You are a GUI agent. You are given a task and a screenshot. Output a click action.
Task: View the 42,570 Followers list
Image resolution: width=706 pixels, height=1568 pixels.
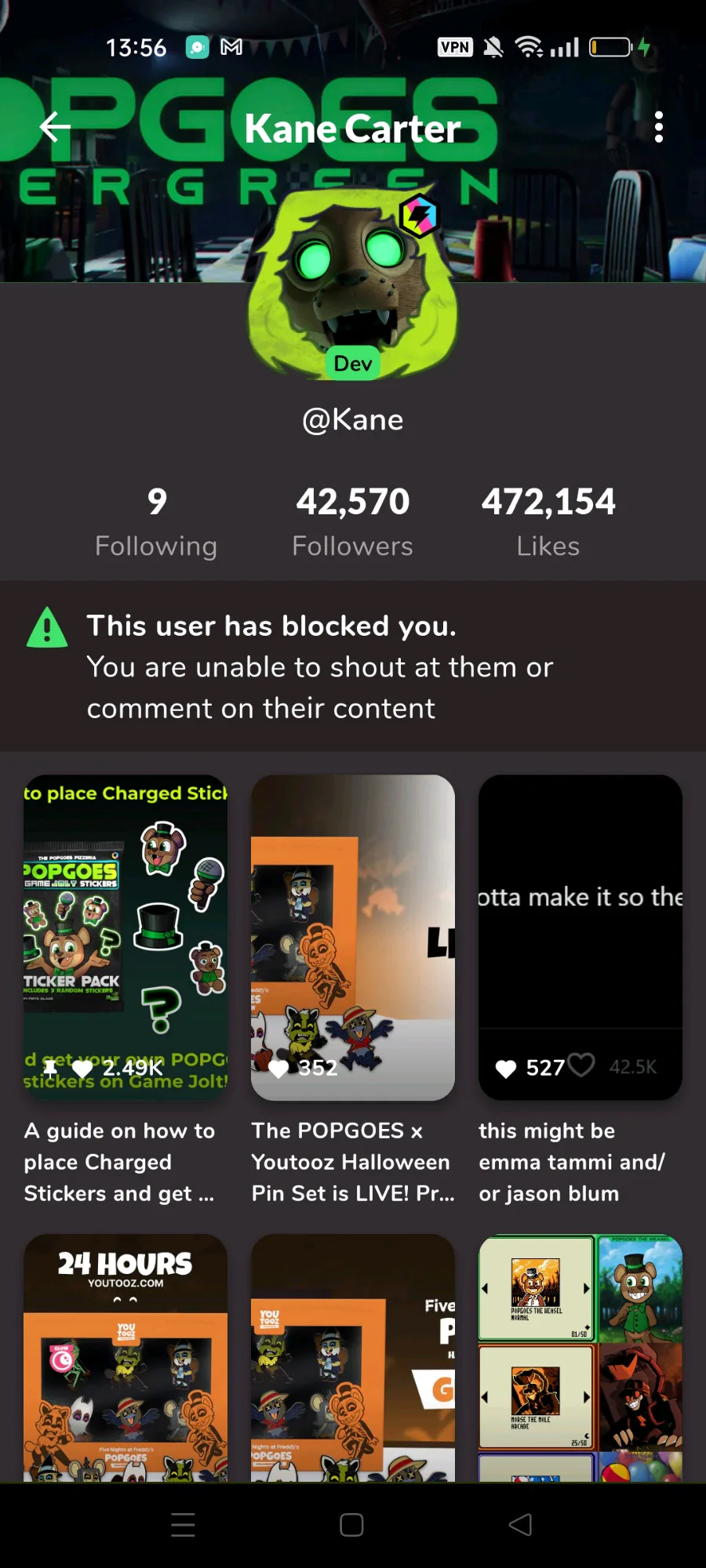click(353, 522)
